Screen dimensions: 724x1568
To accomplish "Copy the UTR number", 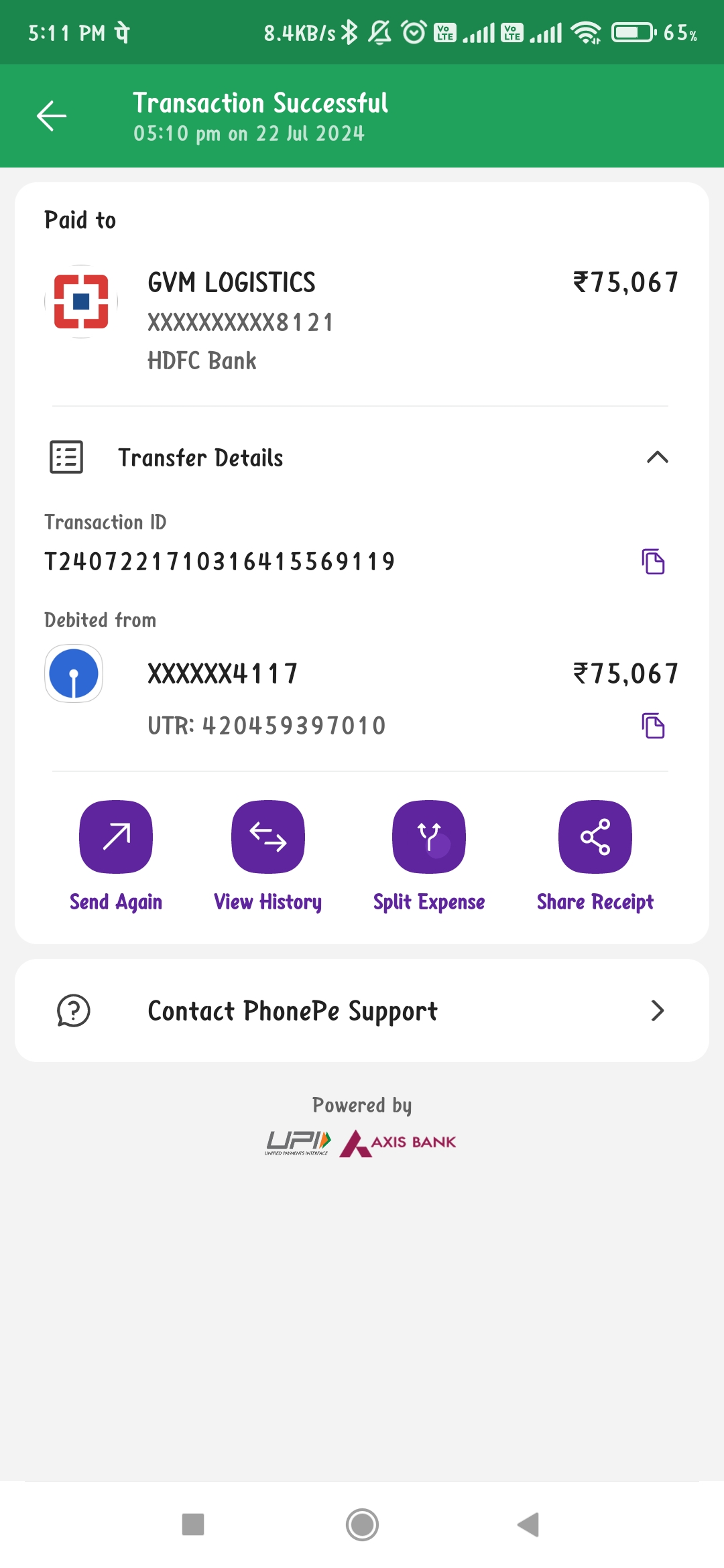I will [653, 726].
